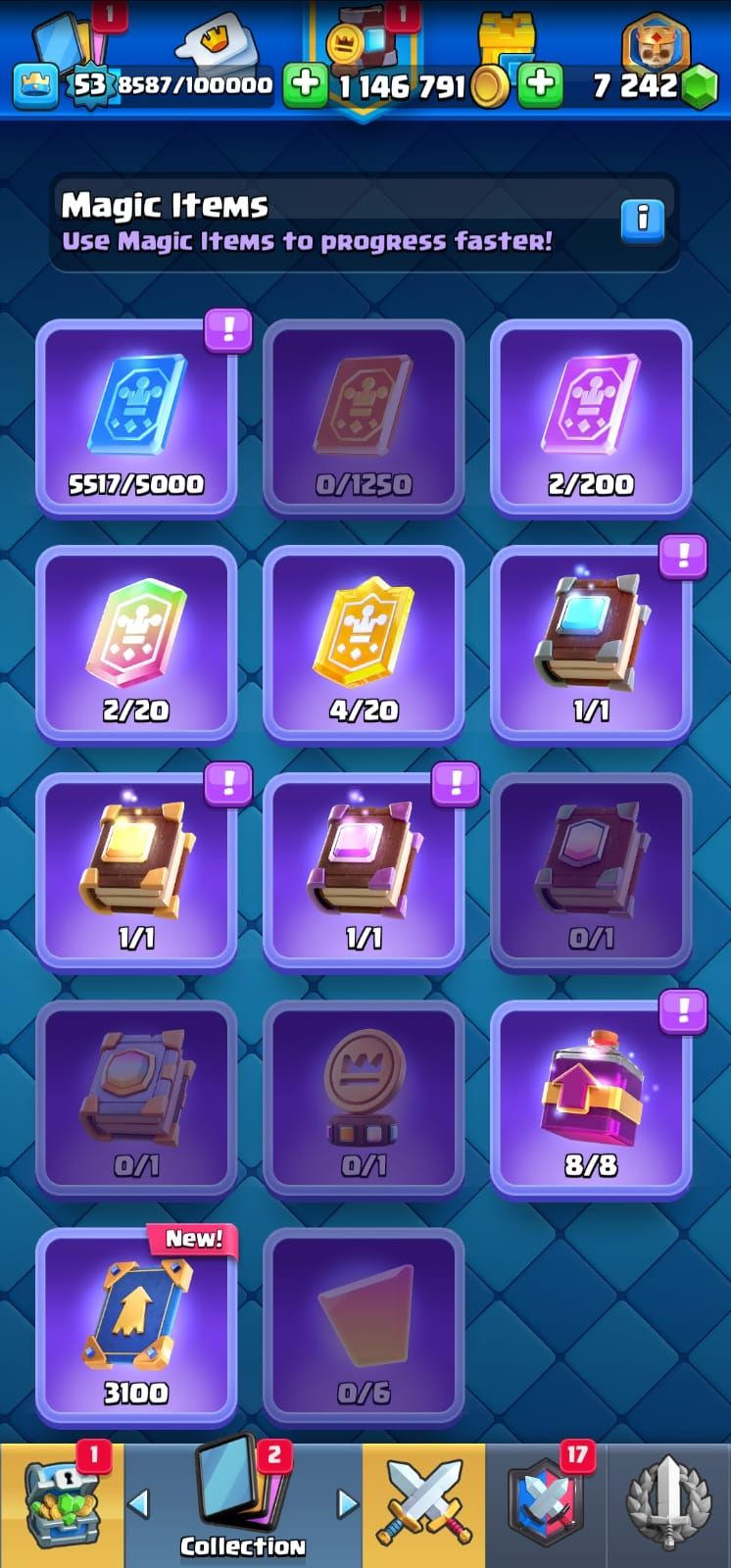Open the Clan shield tab
This screenshot has height=1568, width=731.
click(546, 1506)
